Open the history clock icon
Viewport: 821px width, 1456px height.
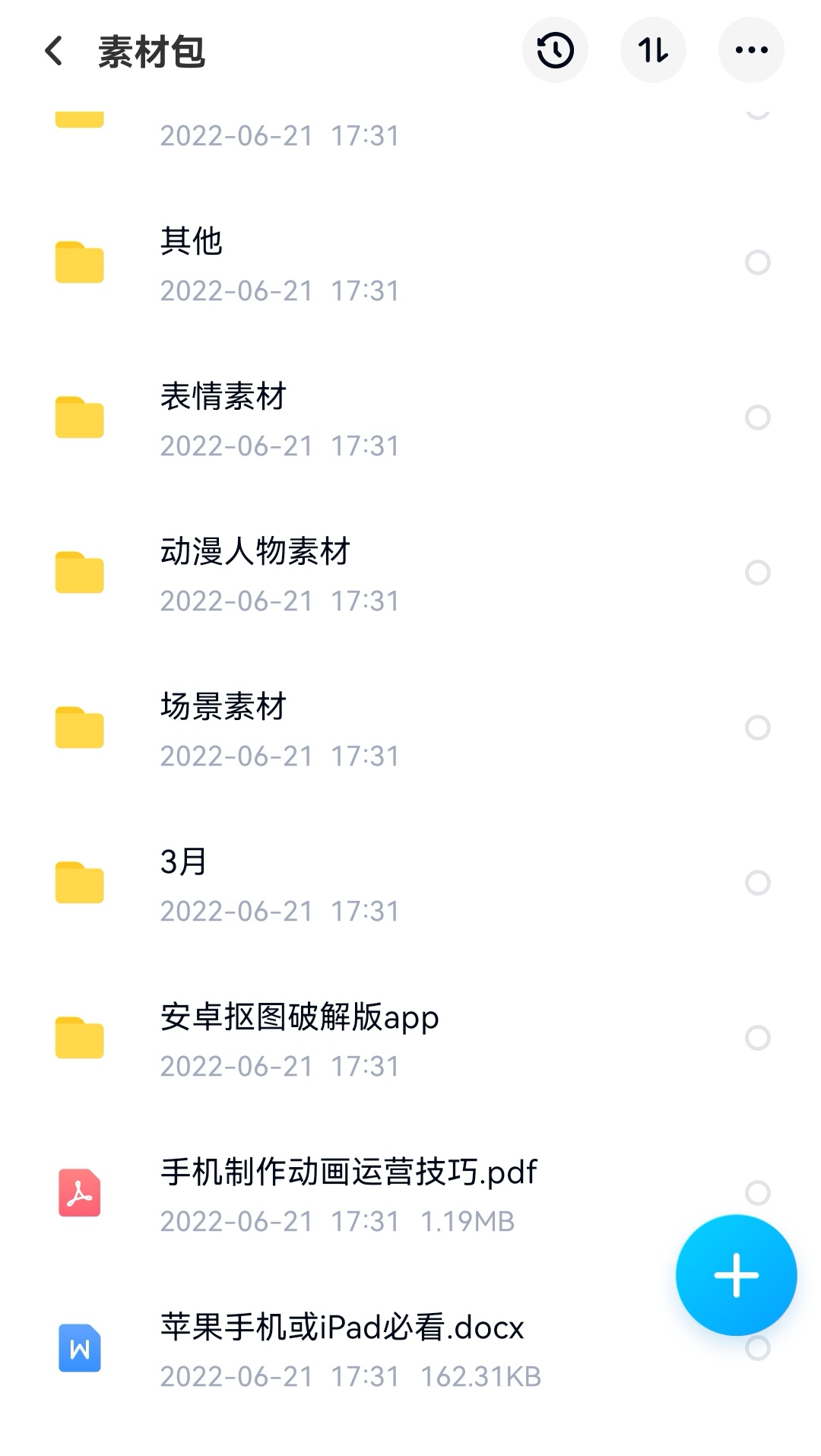(555, 50)
